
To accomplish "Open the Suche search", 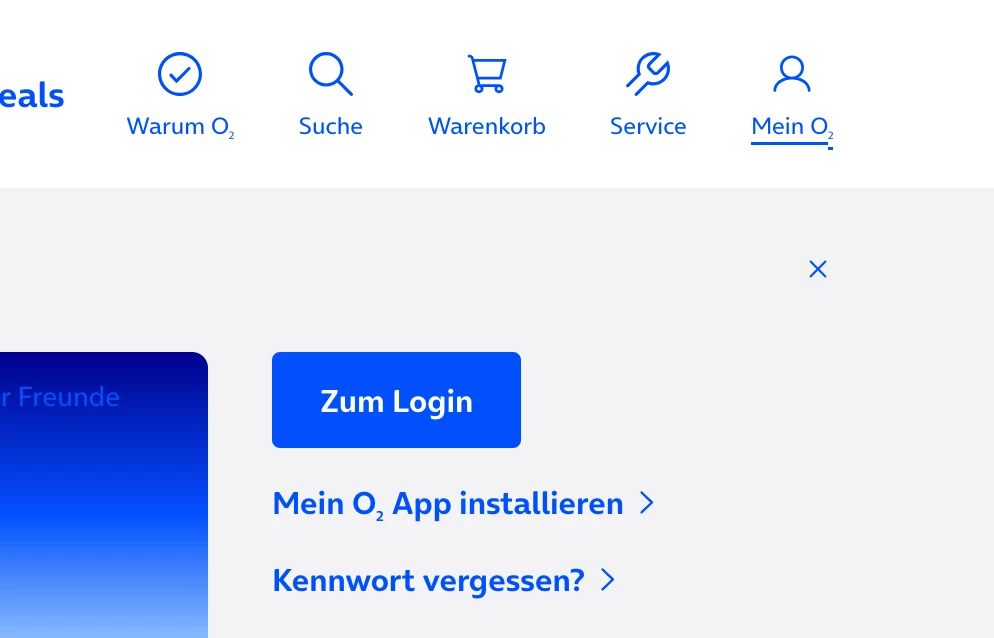I will pyautogui.click(x=330, y=96).
